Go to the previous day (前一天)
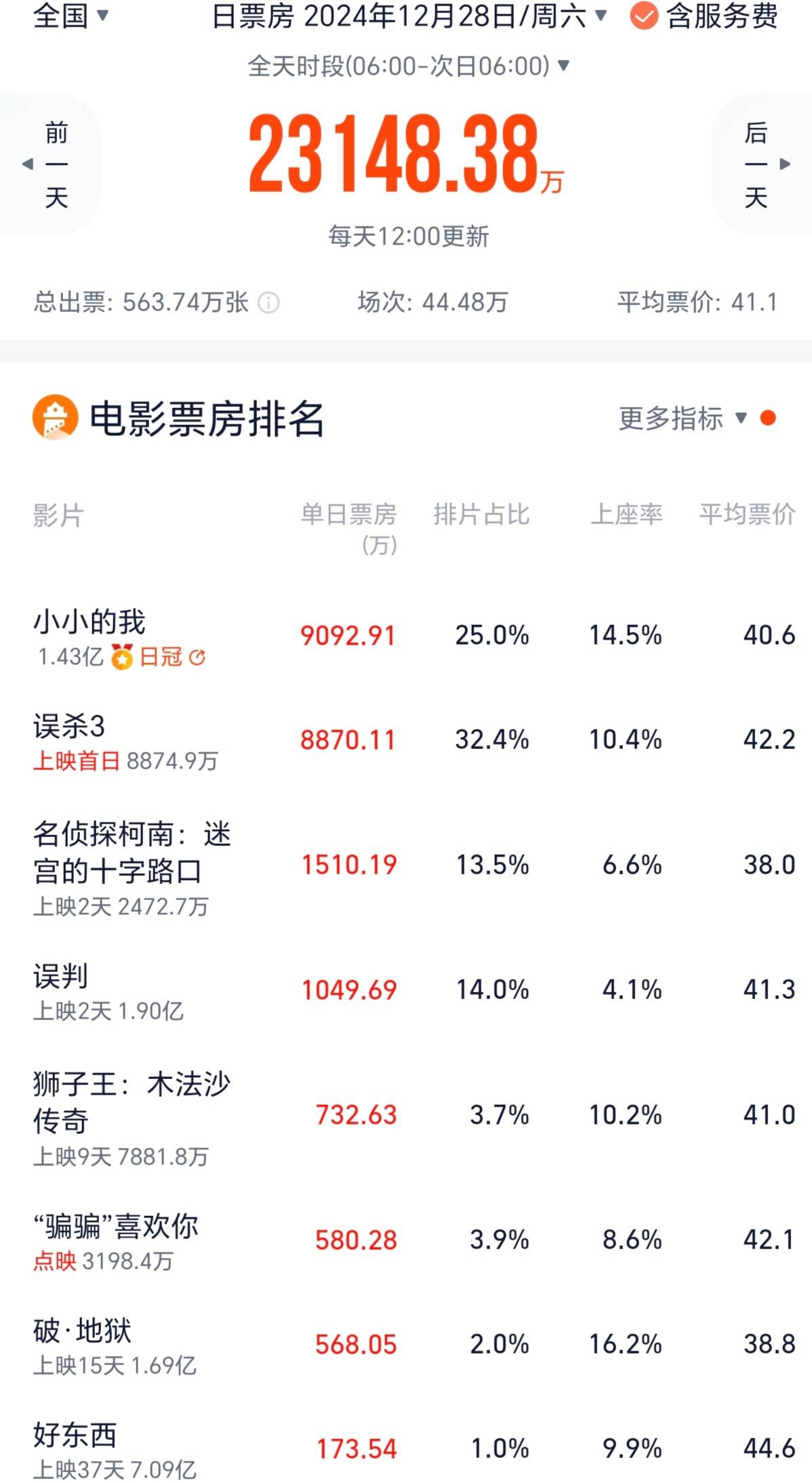 coord(49,165)
